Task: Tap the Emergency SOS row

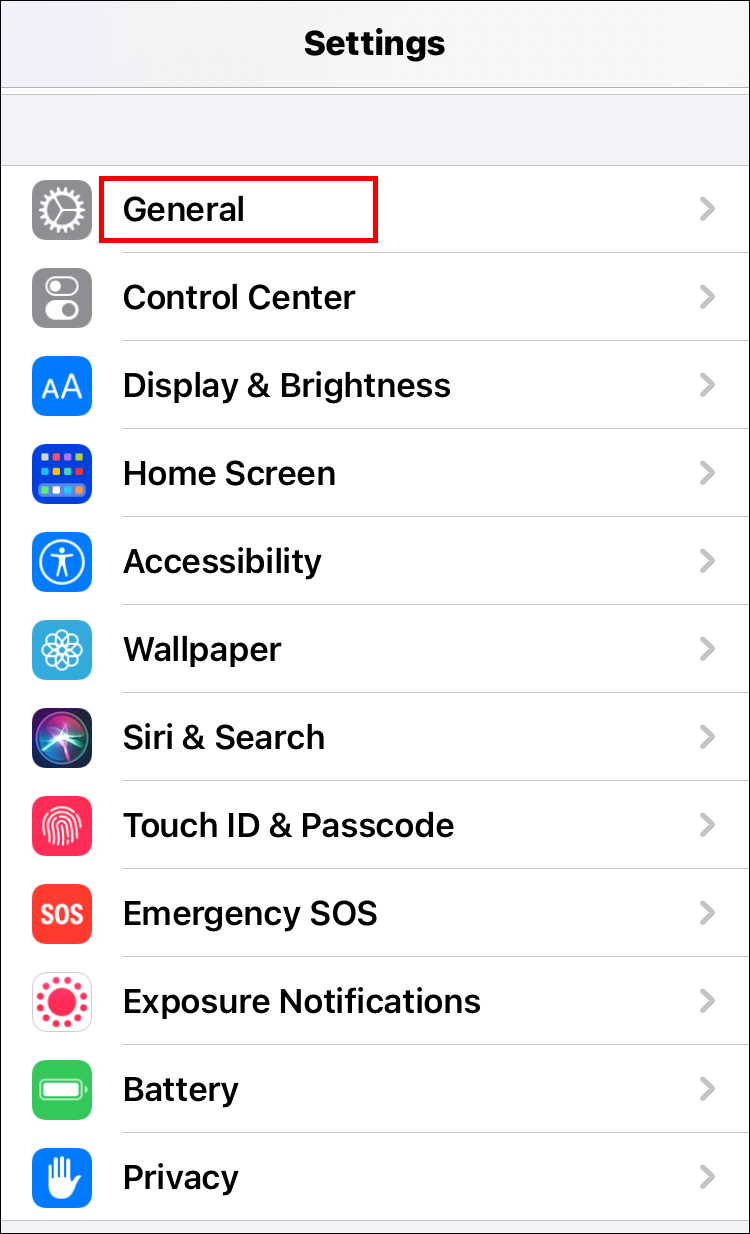Action: (x=375, y=913)
